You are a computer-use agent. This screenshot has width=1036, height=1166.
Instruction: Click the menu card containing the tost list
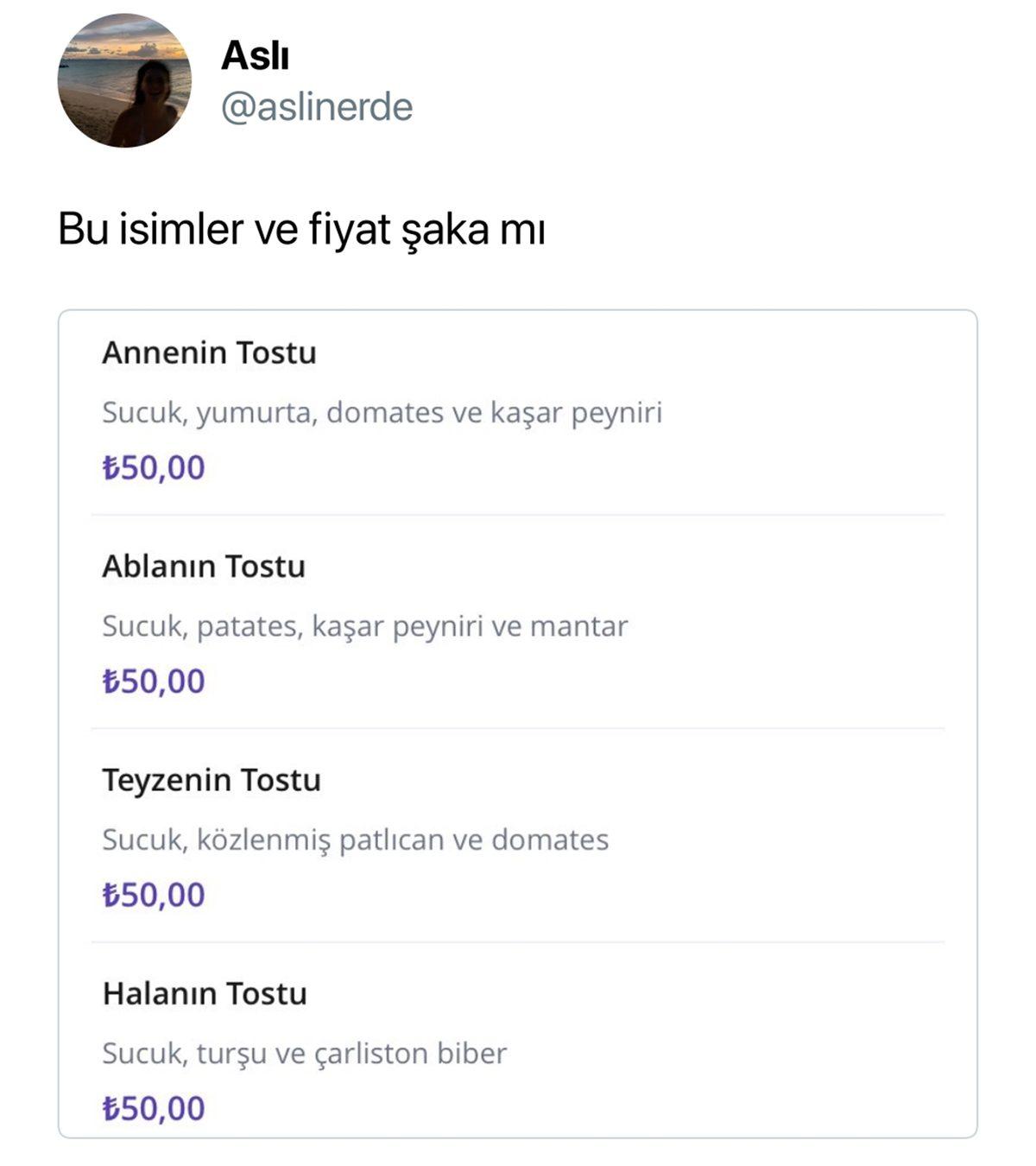point(518,726)
